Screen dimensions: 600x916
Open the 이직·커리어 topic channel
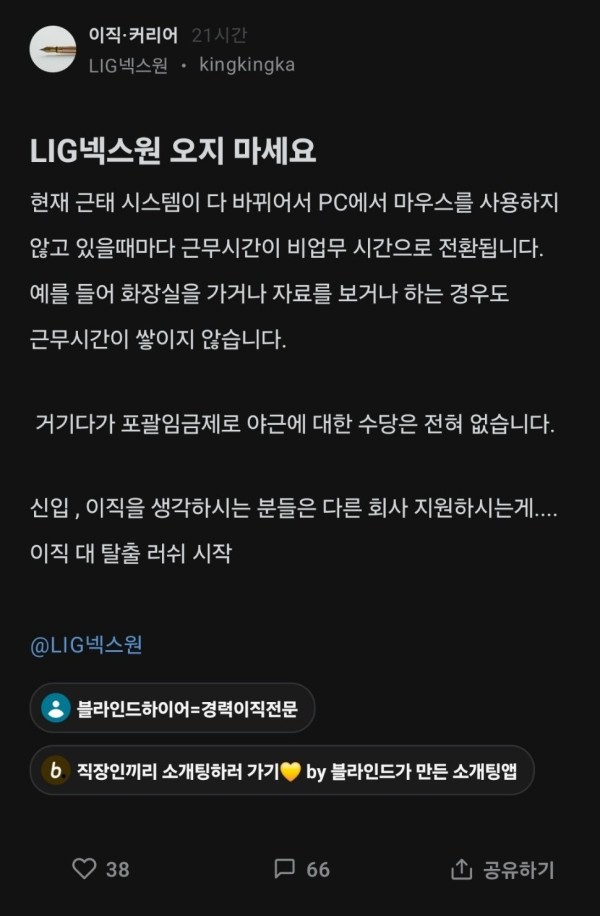(x=133, y=35)
